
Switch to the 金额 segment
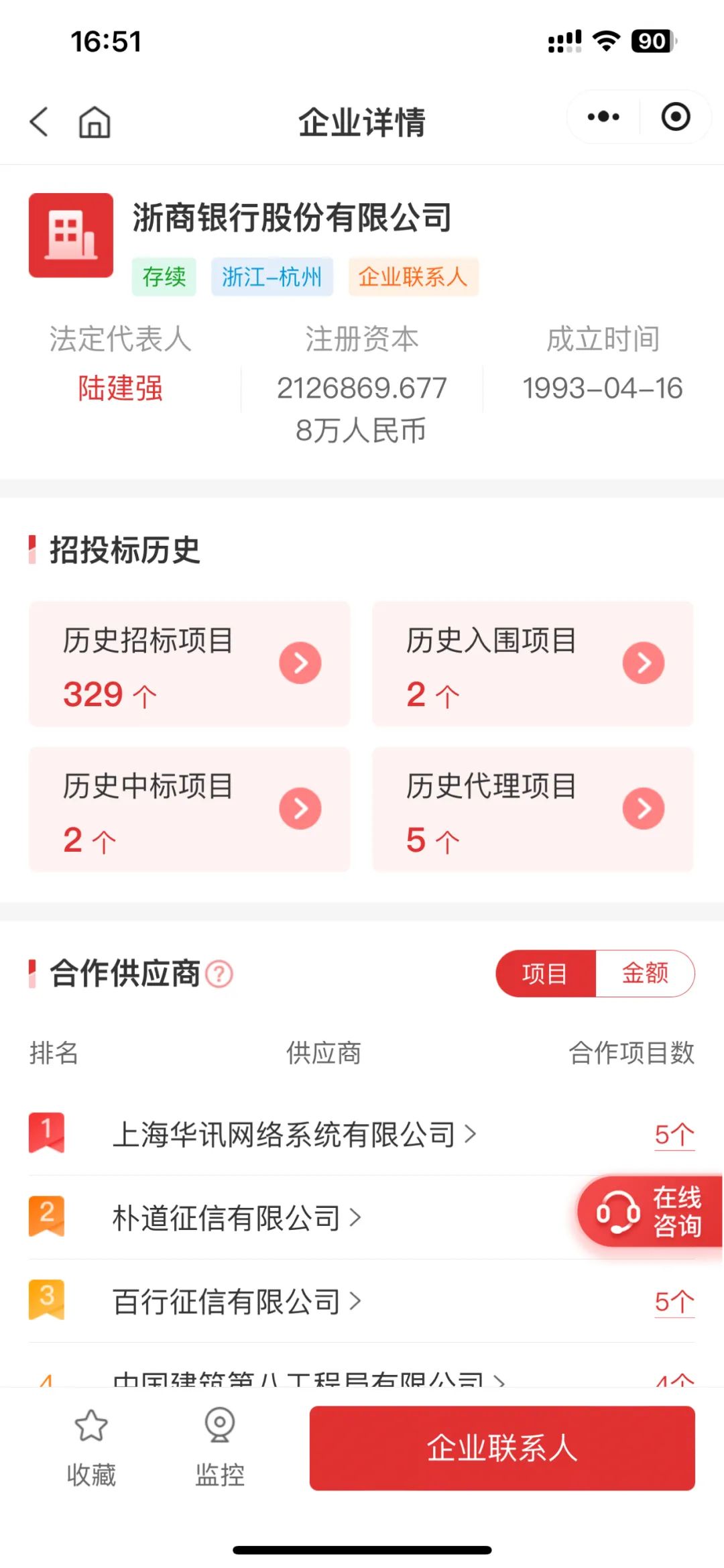point(645,973)
